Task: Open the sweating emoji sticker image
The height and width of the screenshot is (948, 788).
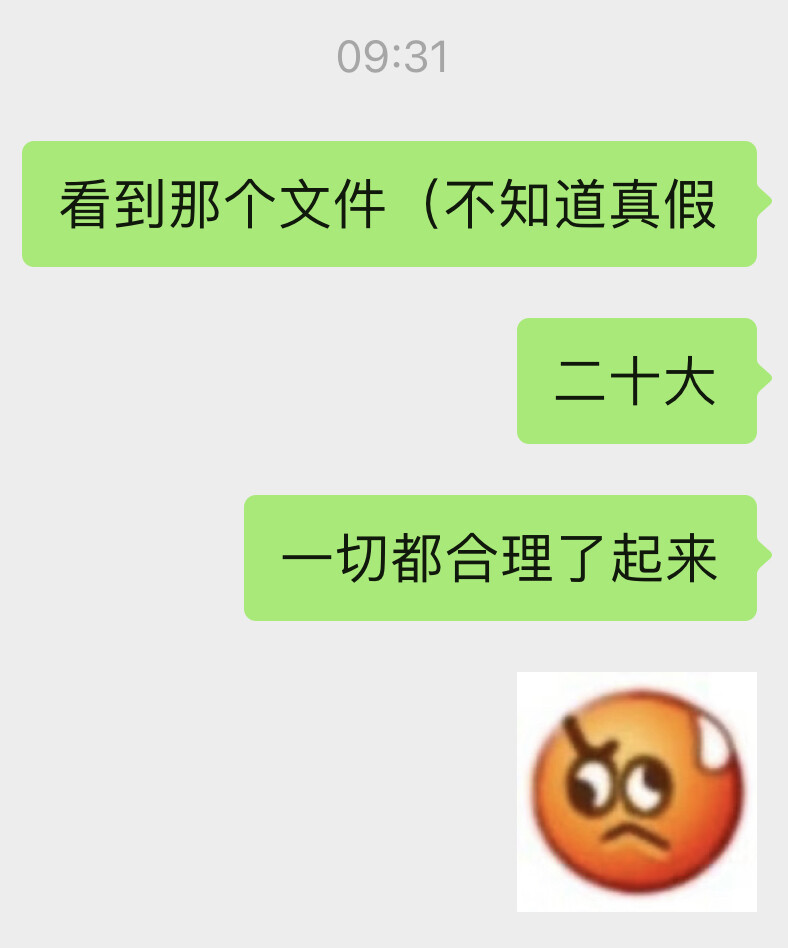Action: (637, 791)
